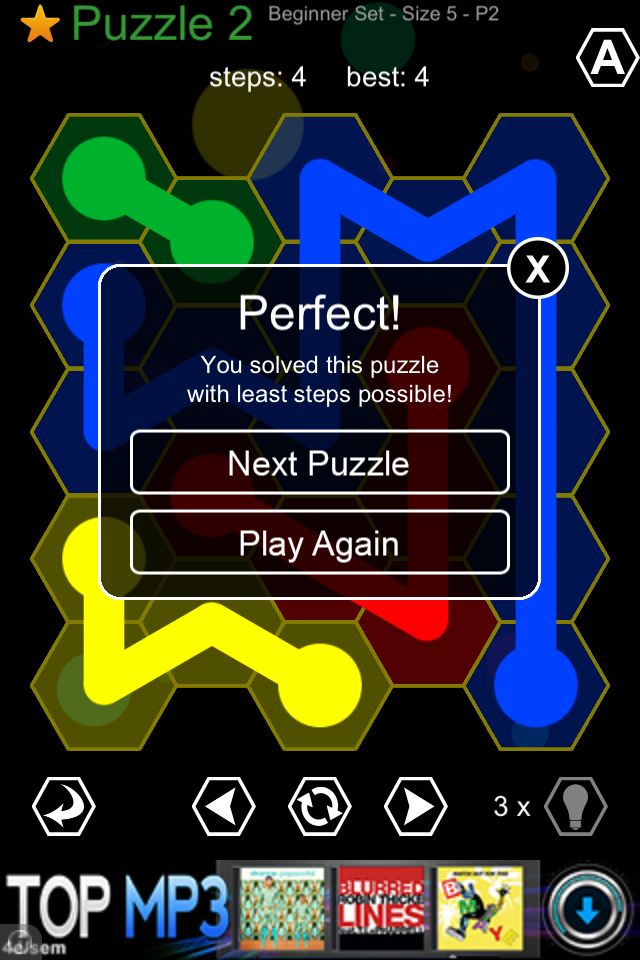Go to the Next Puzzle

tap(319, 463)
